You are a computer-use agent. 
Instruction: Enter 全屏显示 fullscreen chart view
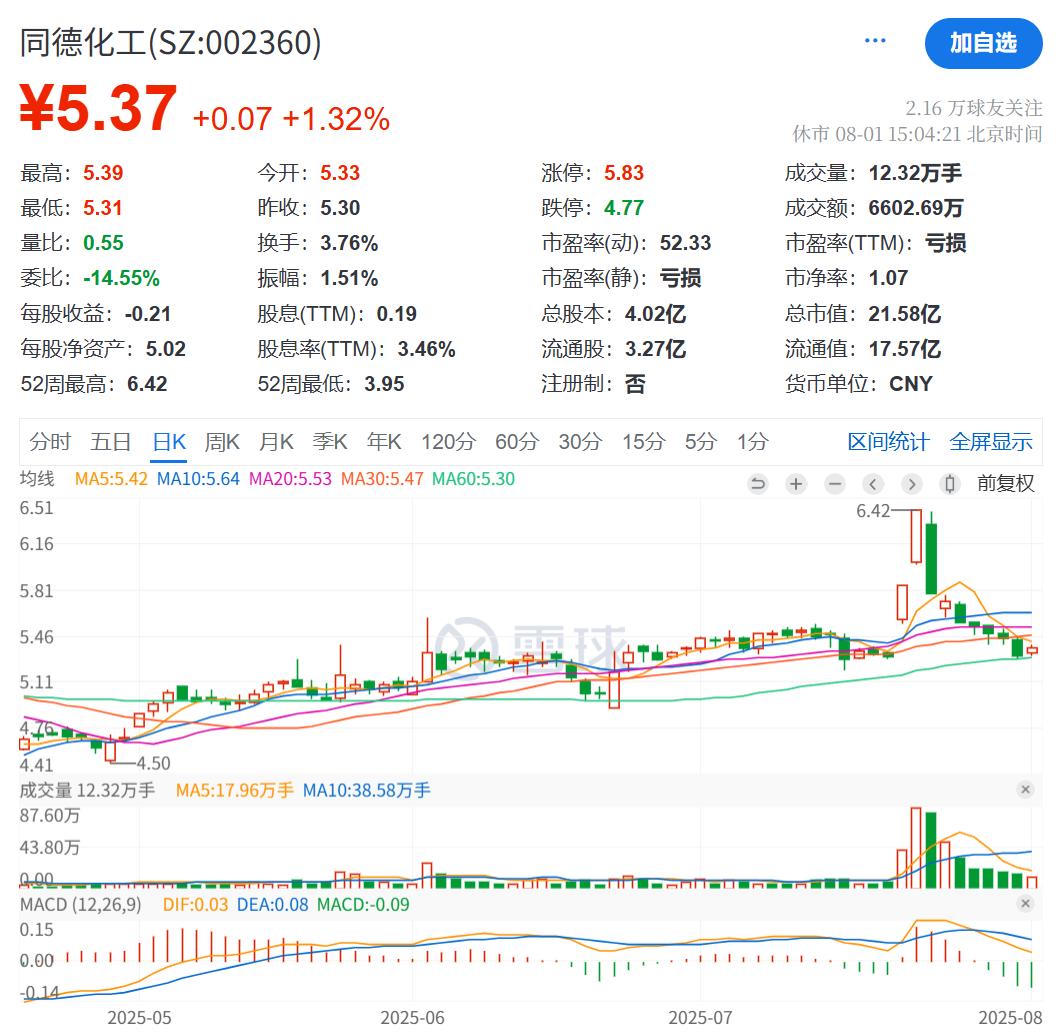tap(990, 442)
